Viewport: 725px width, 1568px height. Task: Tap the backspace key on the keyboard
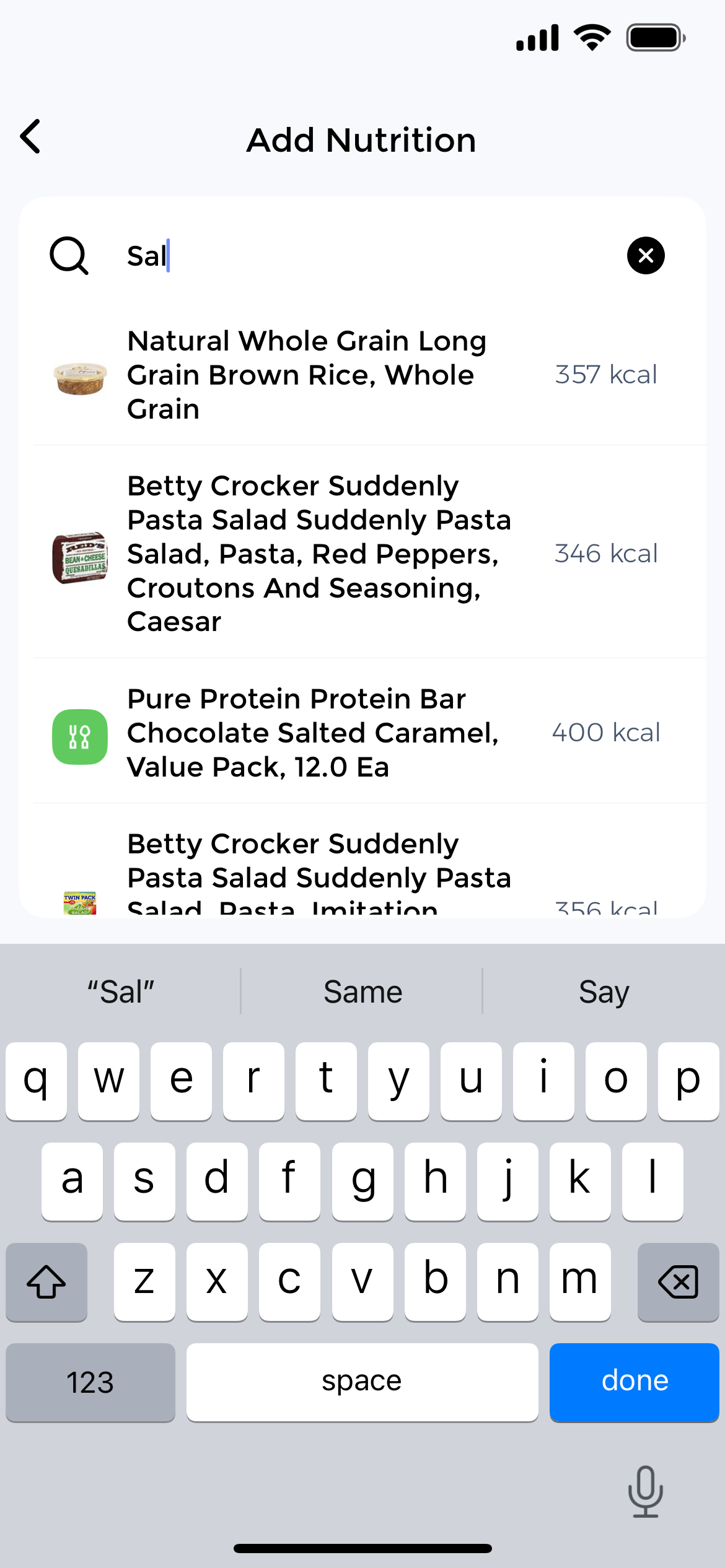677,1282
